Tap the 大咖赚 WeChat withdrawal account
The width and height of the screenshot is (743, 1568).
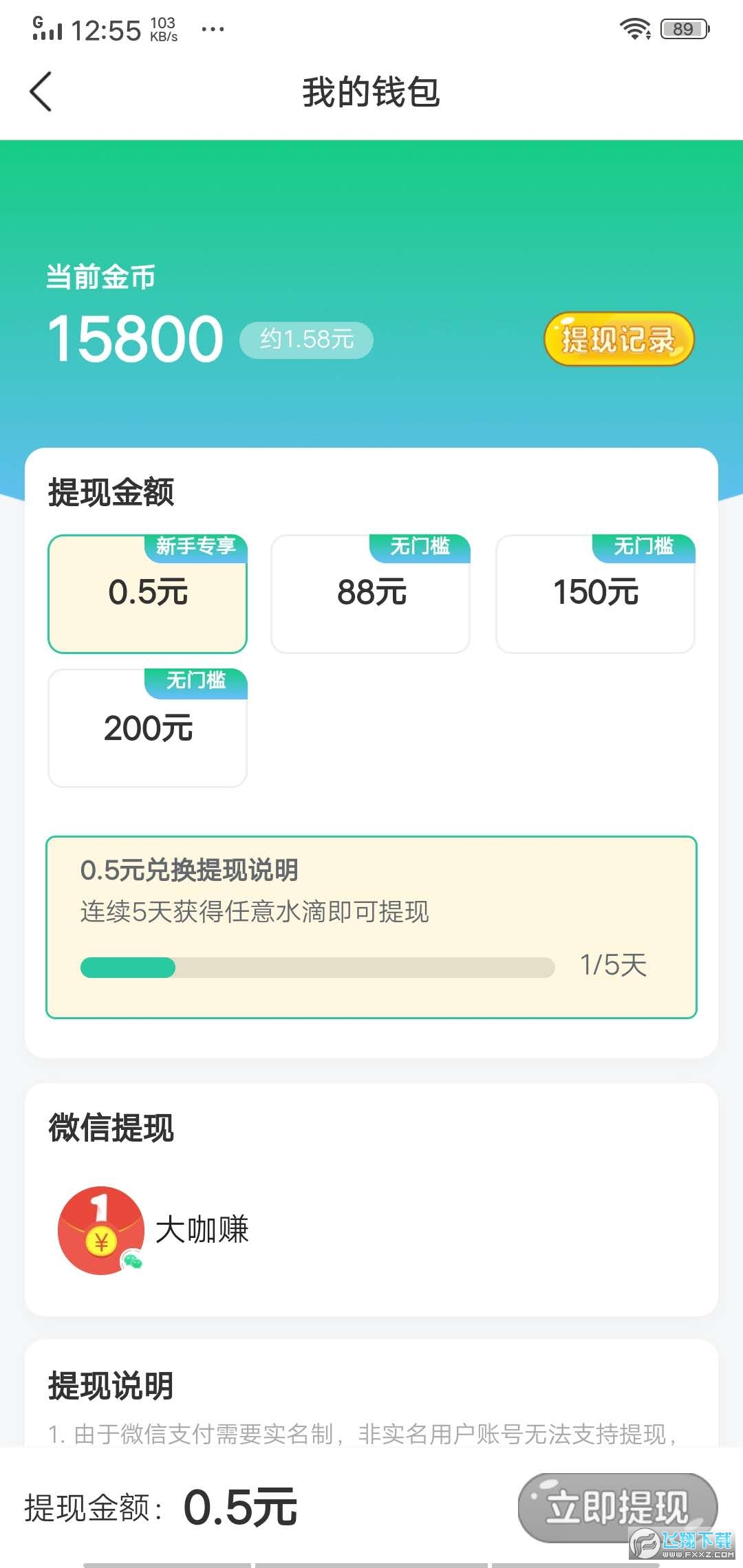(155, 1230)
